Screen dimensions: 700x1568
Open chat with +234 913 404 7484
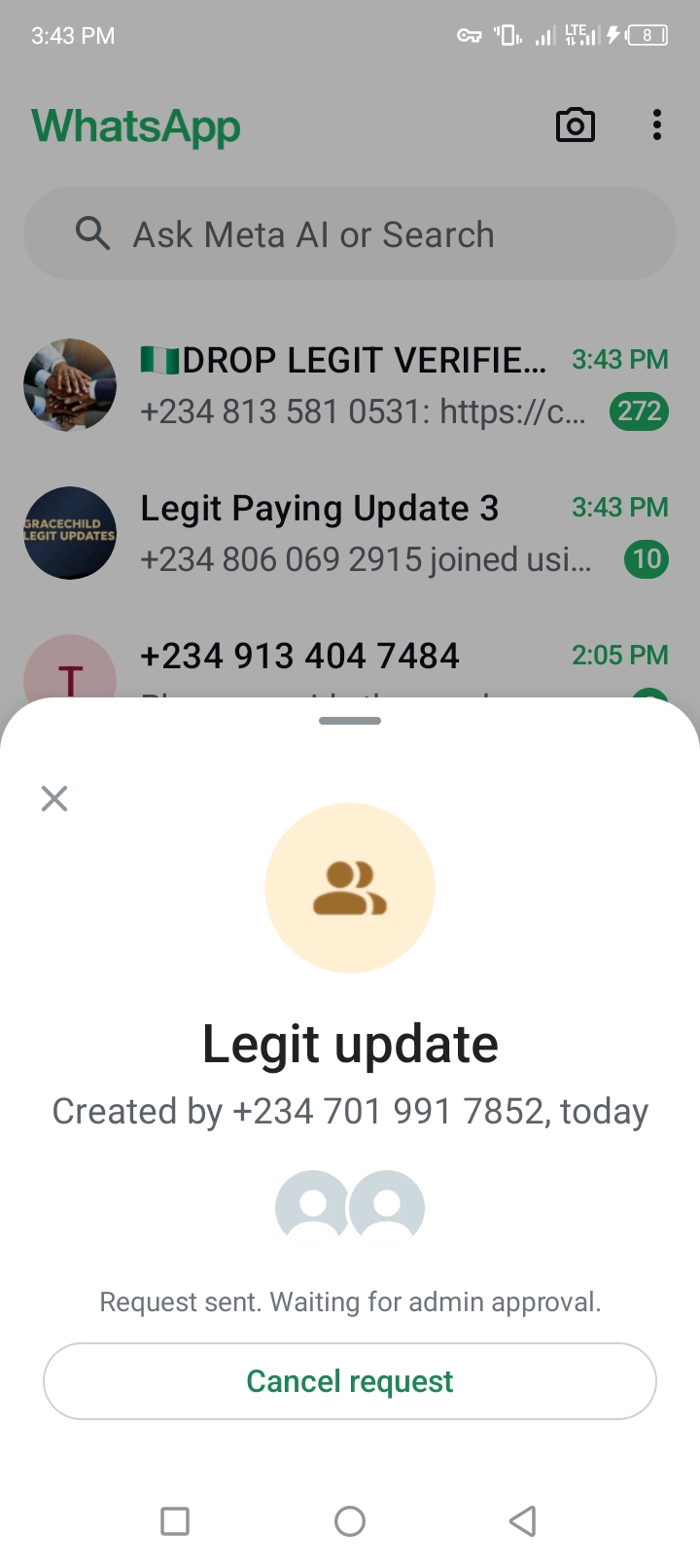pyautogui.click(x=350, y=661)
